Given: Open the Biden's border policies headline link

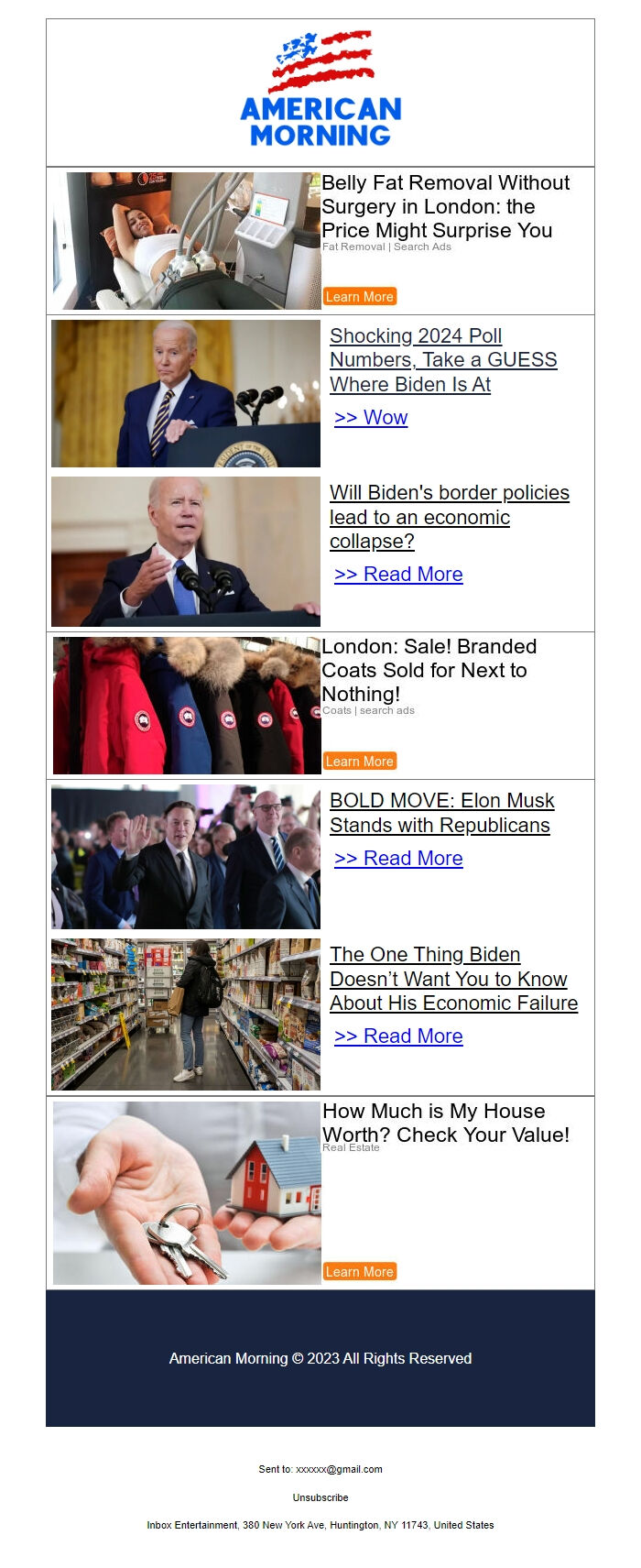Looking at the screenshot, I should (x=449, y=517).
